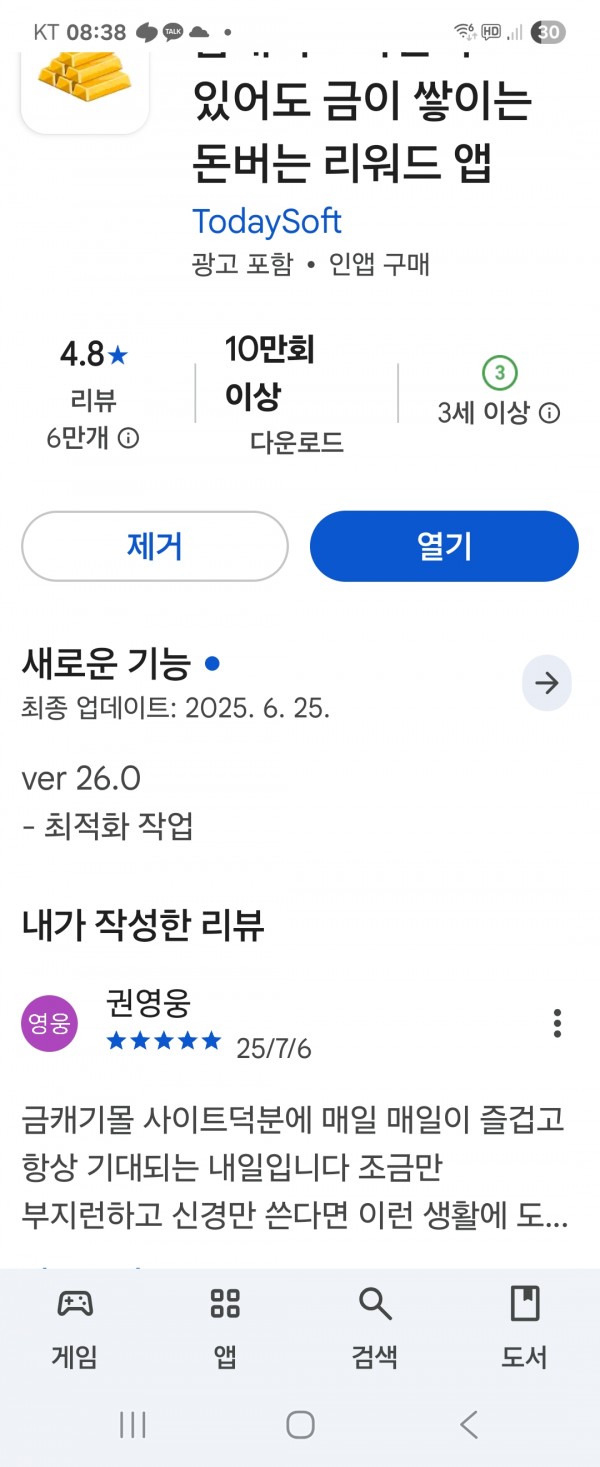Viewport: 600px width, 1467px height.
Task: Tap the system home button
Action: 300,1424
